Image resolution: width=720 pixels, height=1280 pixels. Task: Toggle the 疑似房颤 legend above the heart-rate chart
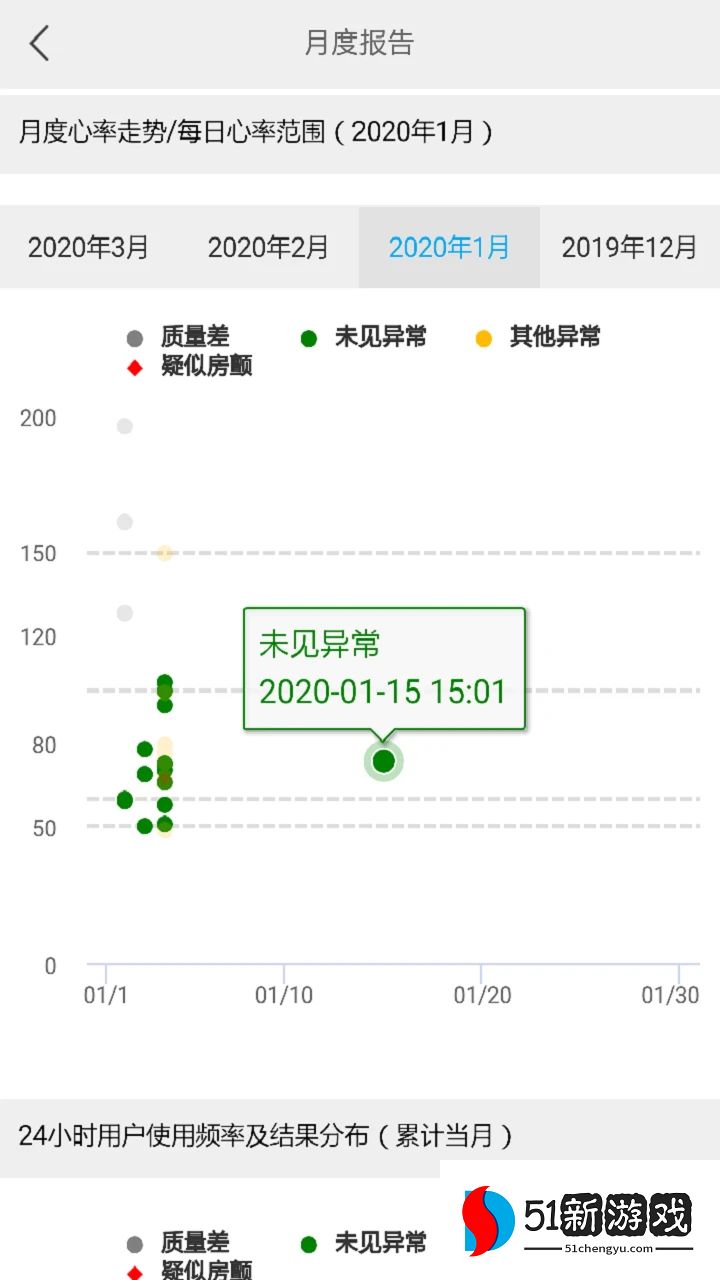click(190, 366)
